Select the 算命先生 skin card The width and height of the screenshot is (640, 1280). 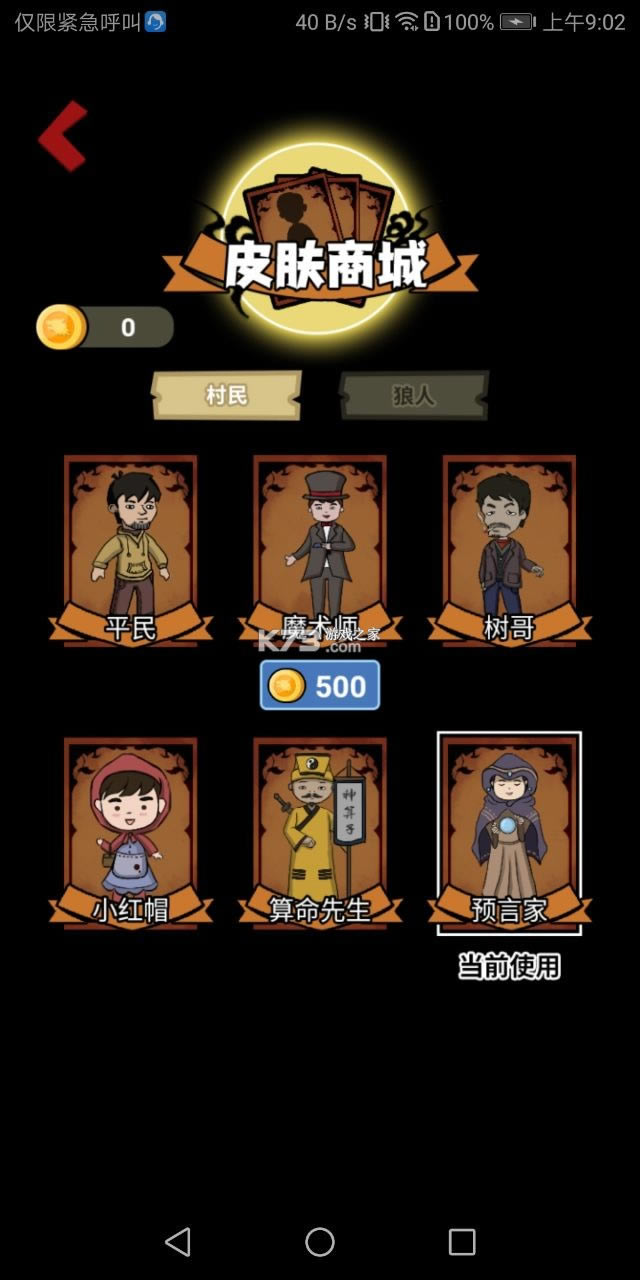[320, 831]
